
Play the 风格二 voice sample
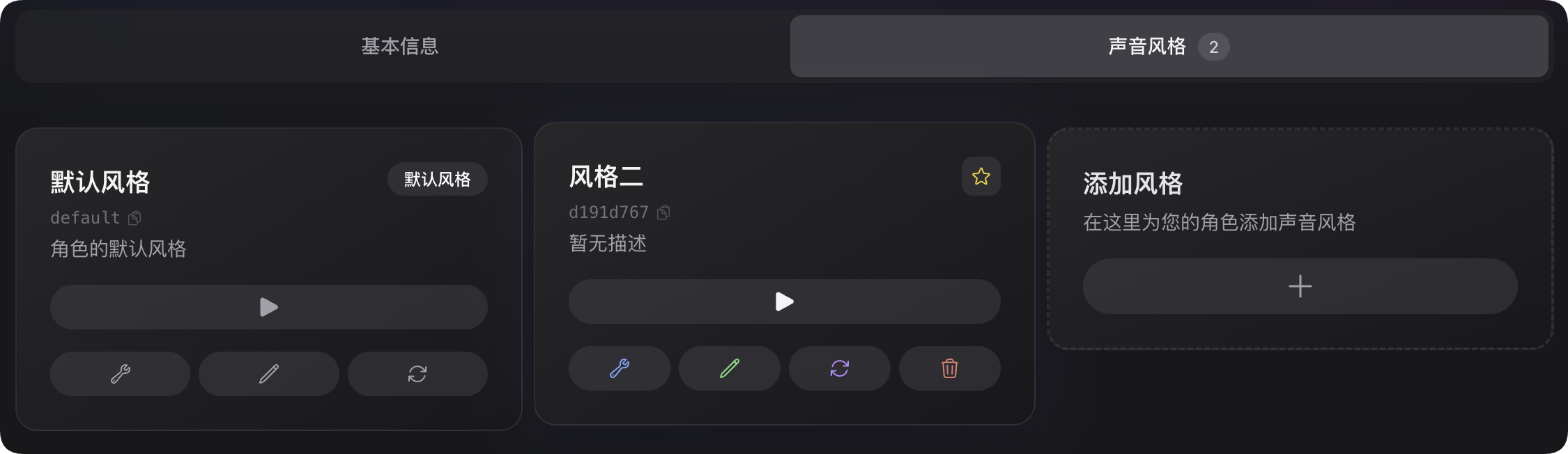[x=784, y=302]
